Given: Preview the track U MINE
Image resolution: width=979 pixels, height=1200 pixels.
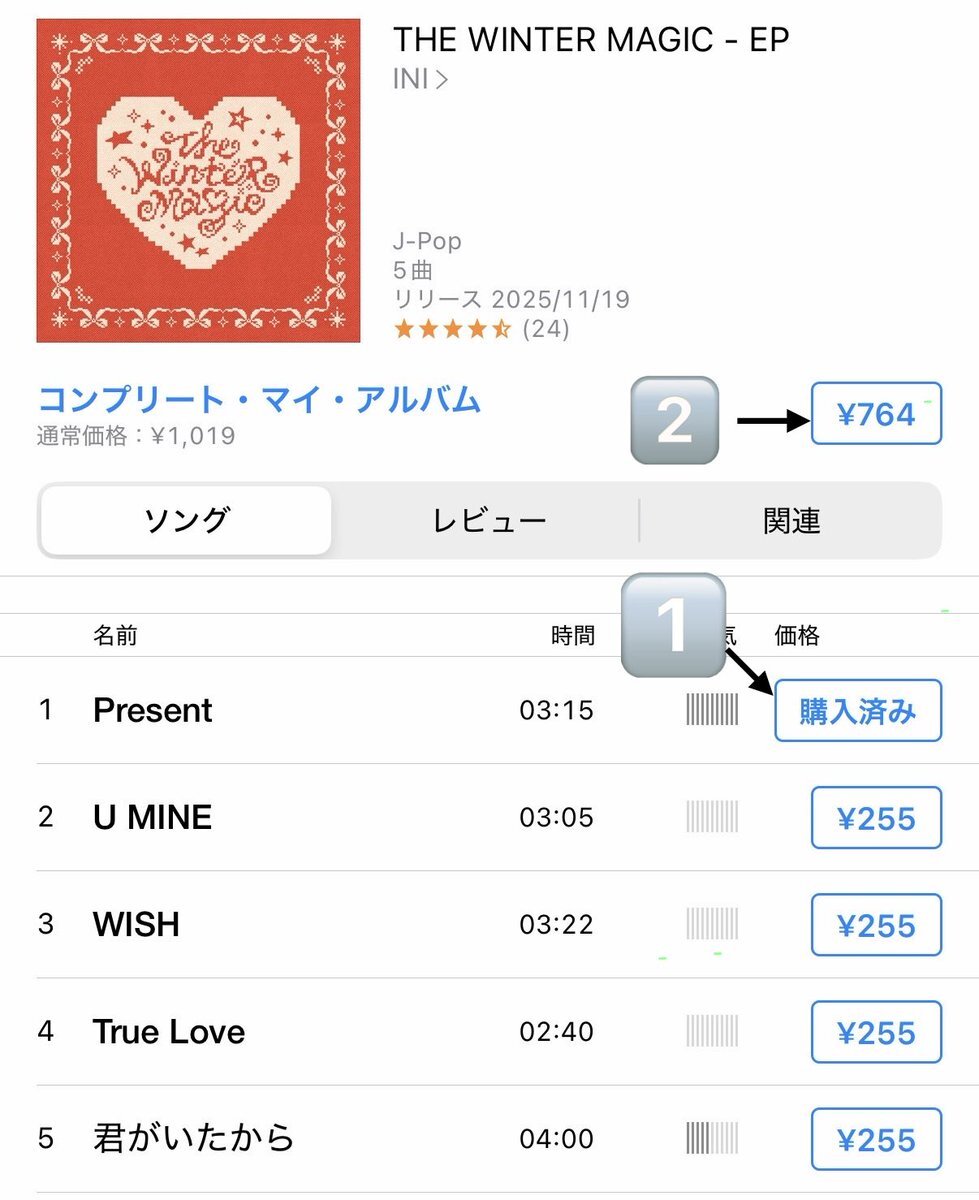Looking at the screenshot, I should coord(152,817).
